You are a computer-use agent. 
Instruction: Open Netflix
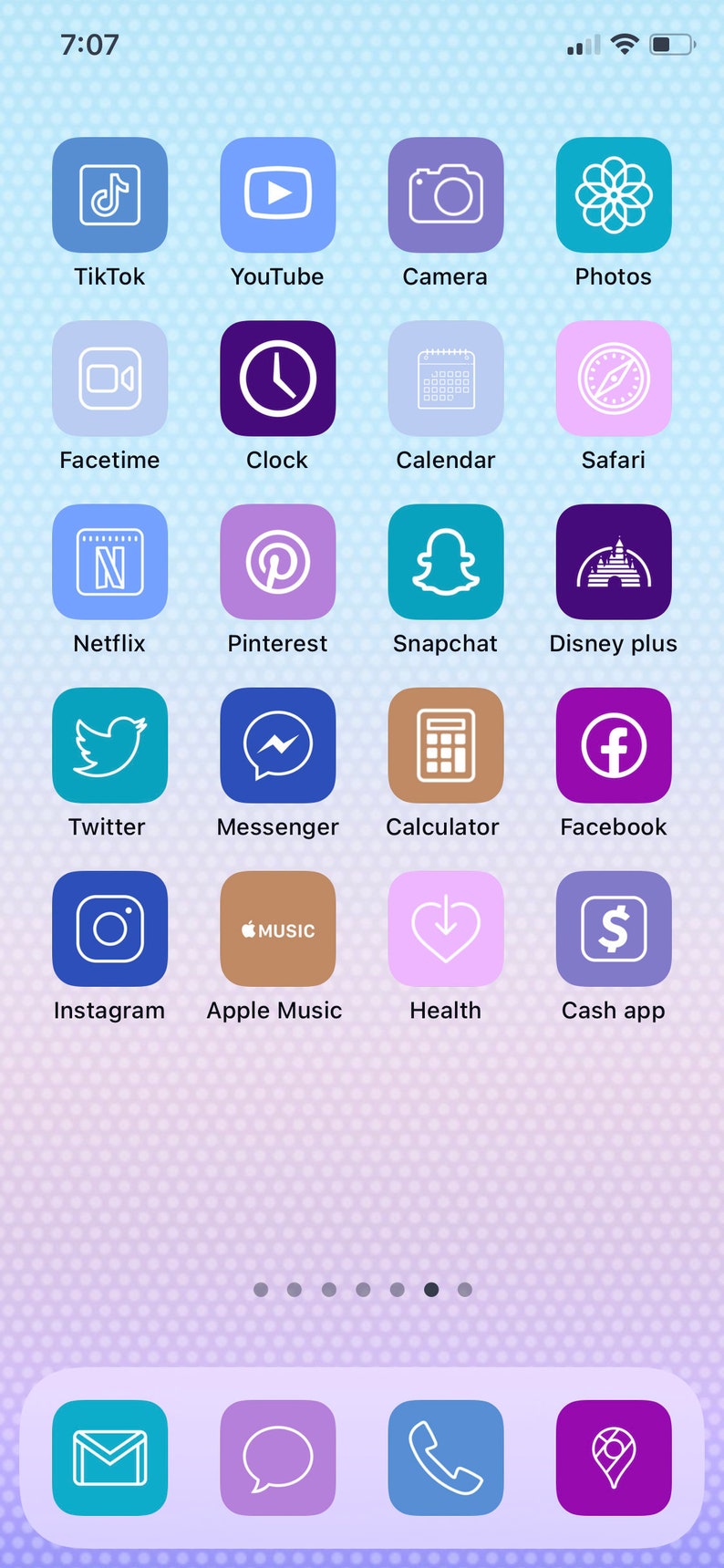(x=109, y=561)
